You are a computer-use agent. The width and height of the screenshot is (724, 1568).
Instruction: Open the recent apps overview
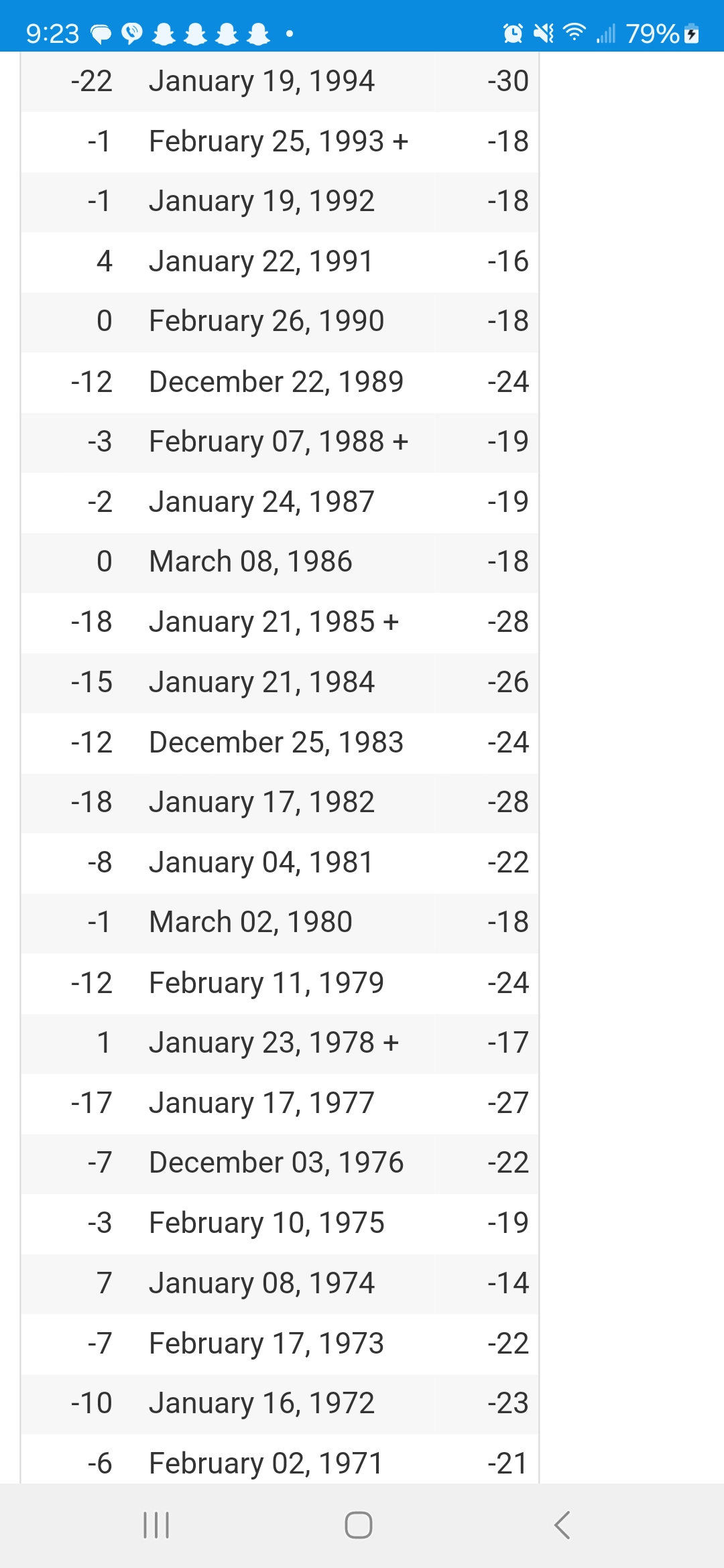[156, 1525]
